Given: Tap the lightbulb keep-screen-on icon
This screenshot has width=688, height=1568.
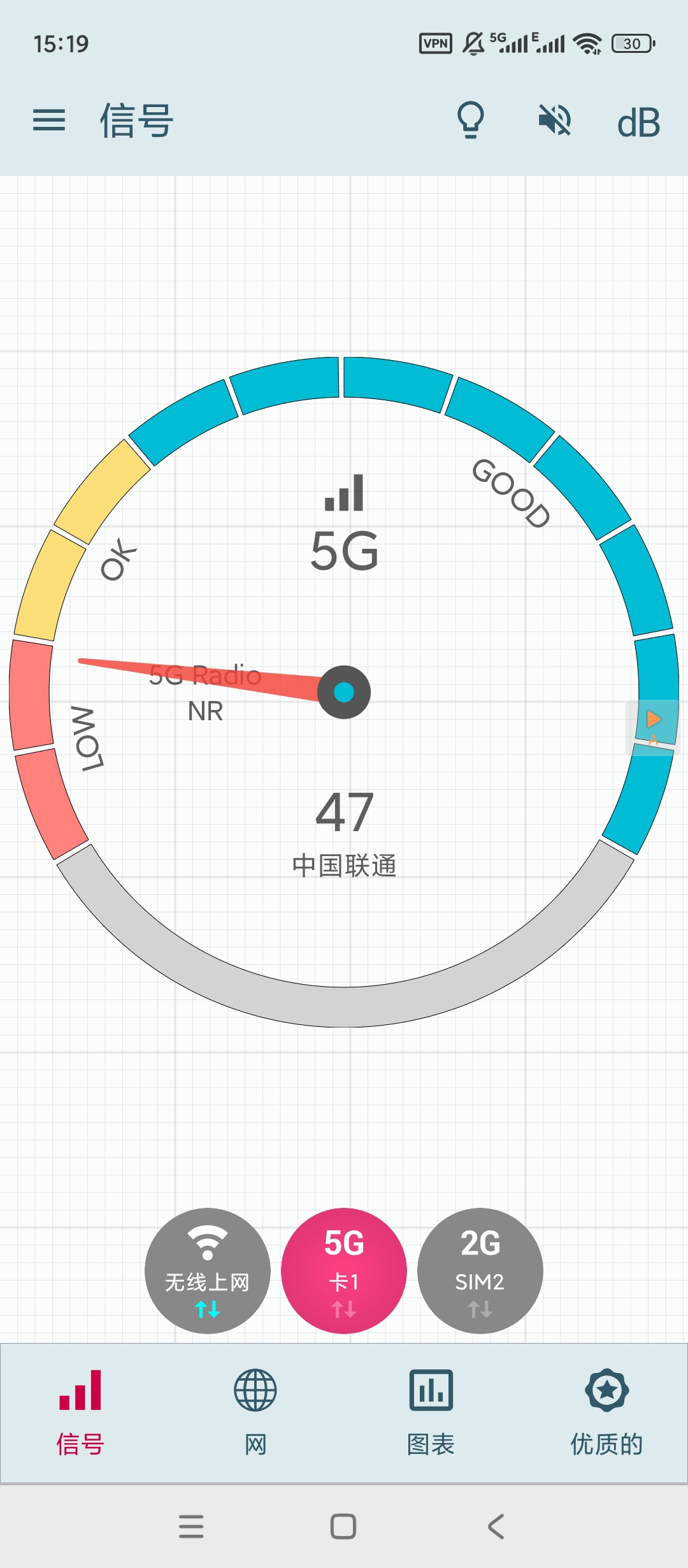Looking at the screenshot, I should coord(470,120).
